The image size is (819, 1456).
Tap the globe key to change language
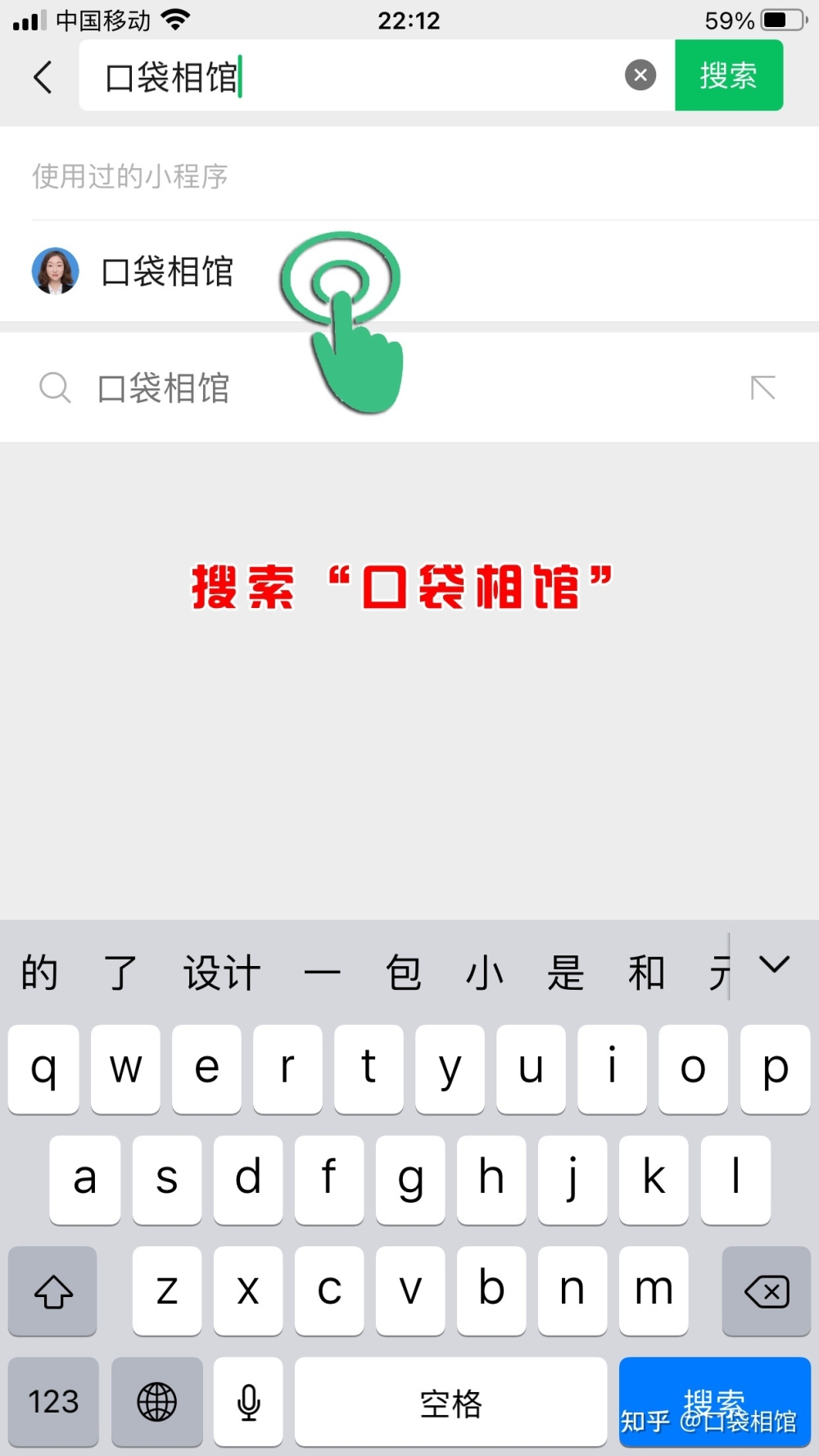click(156, 1401)
